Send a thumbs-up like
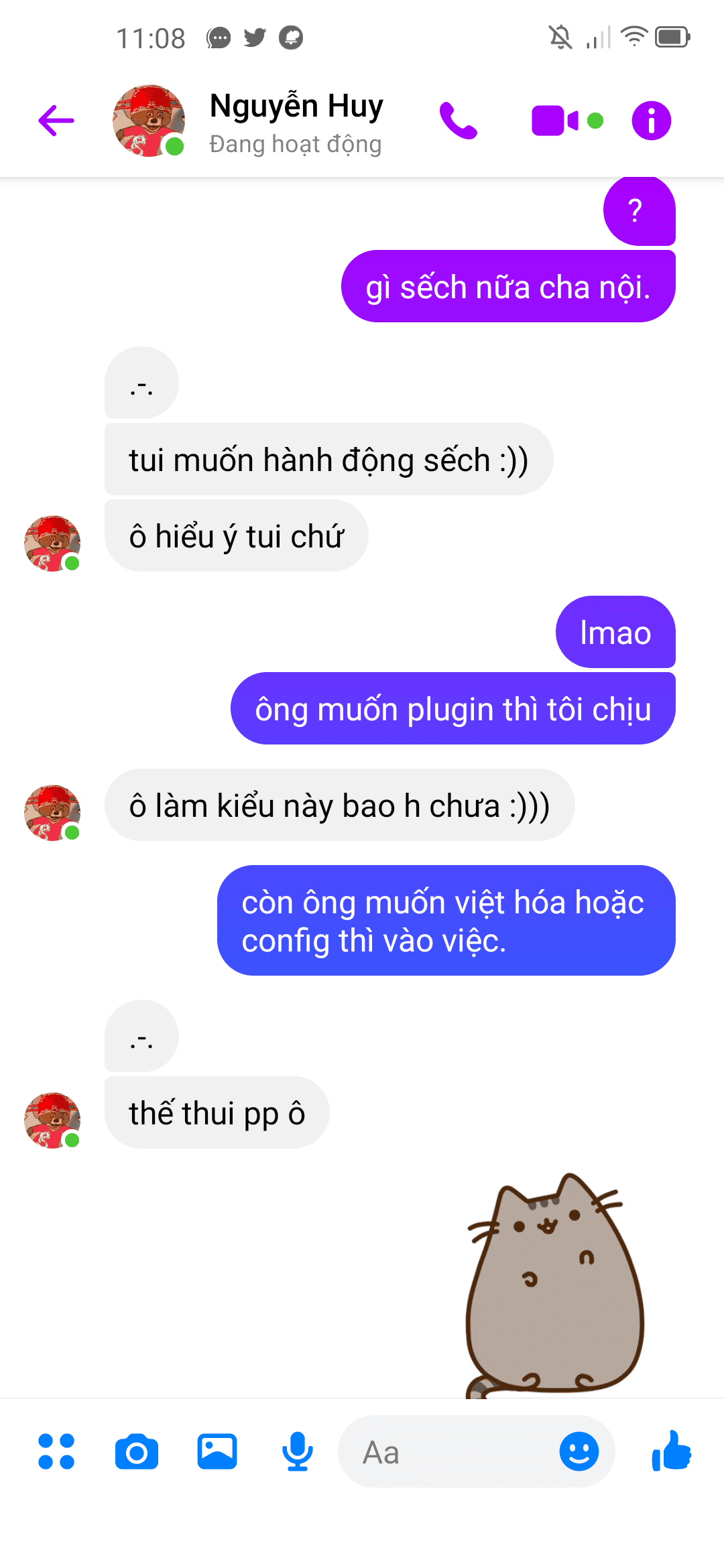 point(671,1451)
